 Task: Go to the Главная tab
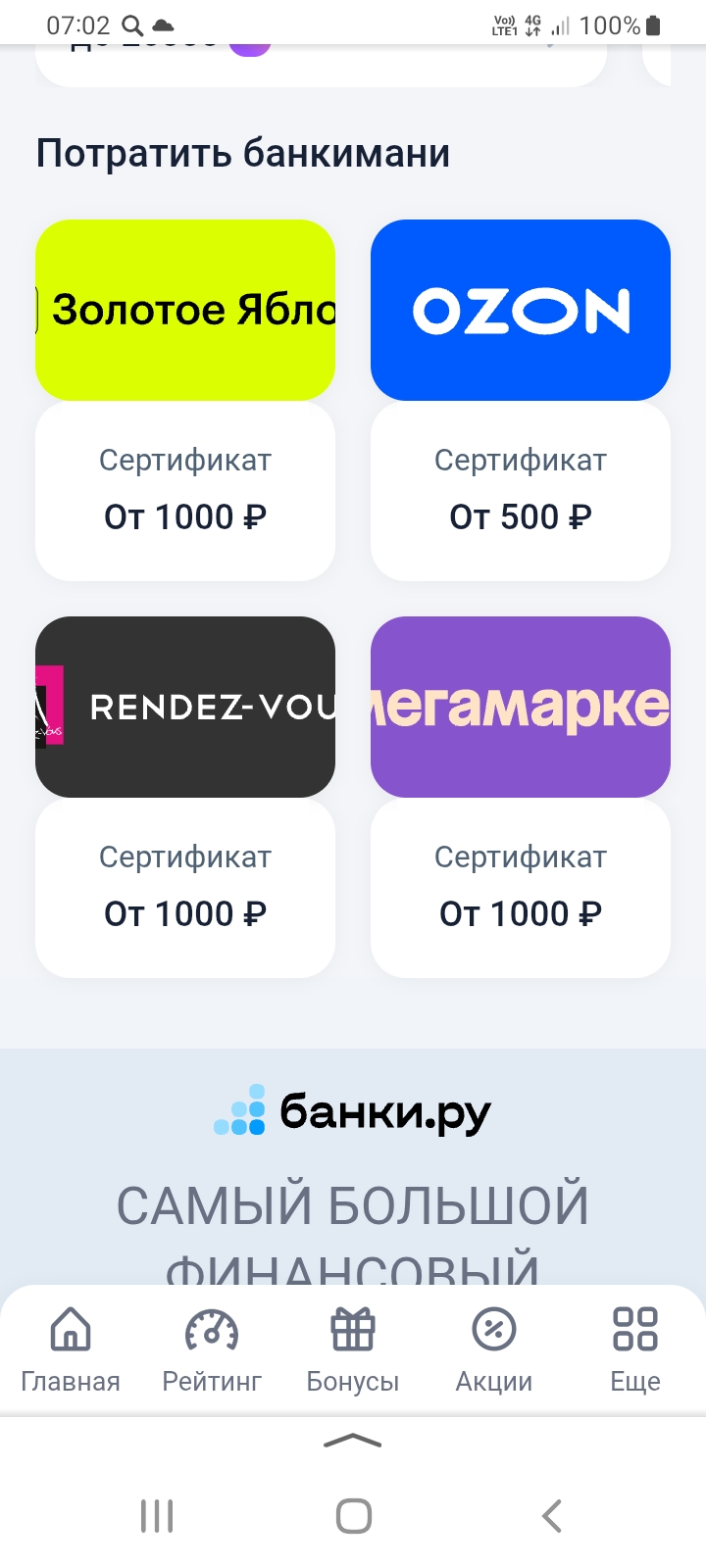(71, 1349)
